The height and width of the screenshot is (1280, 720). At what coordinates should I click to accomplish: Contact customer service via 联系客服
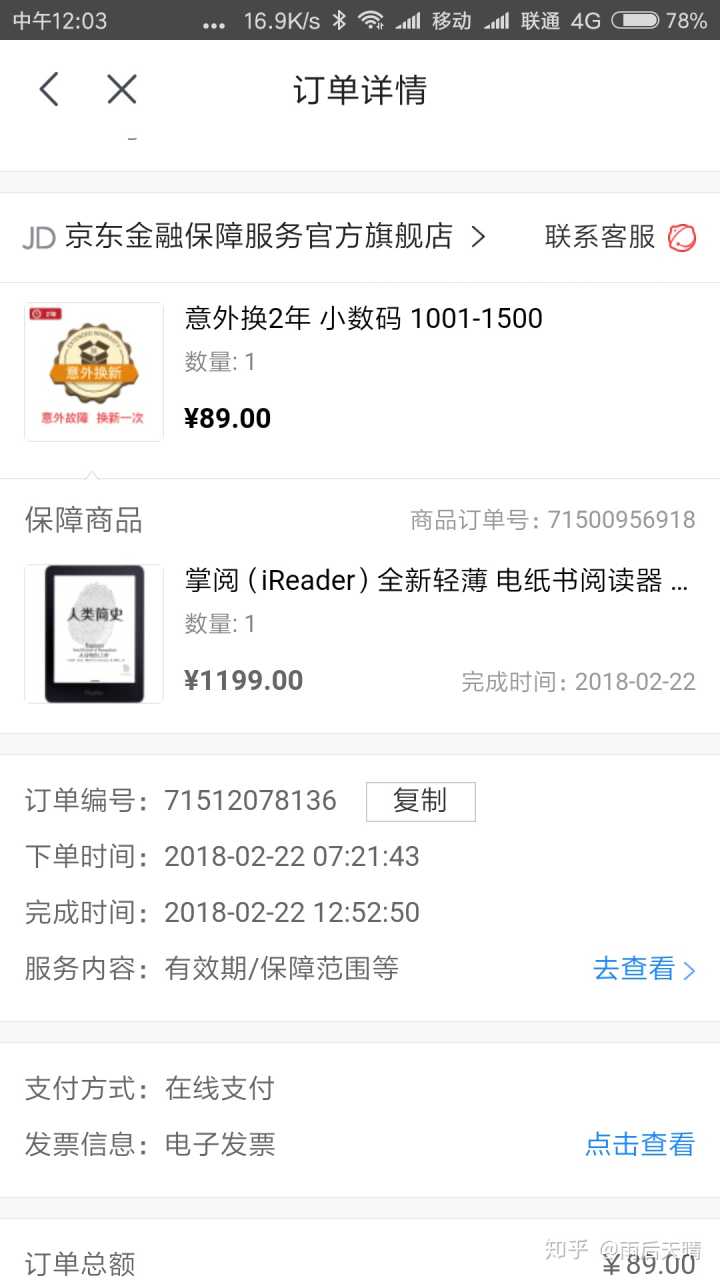pyautogui.click(x=620, y=237)
